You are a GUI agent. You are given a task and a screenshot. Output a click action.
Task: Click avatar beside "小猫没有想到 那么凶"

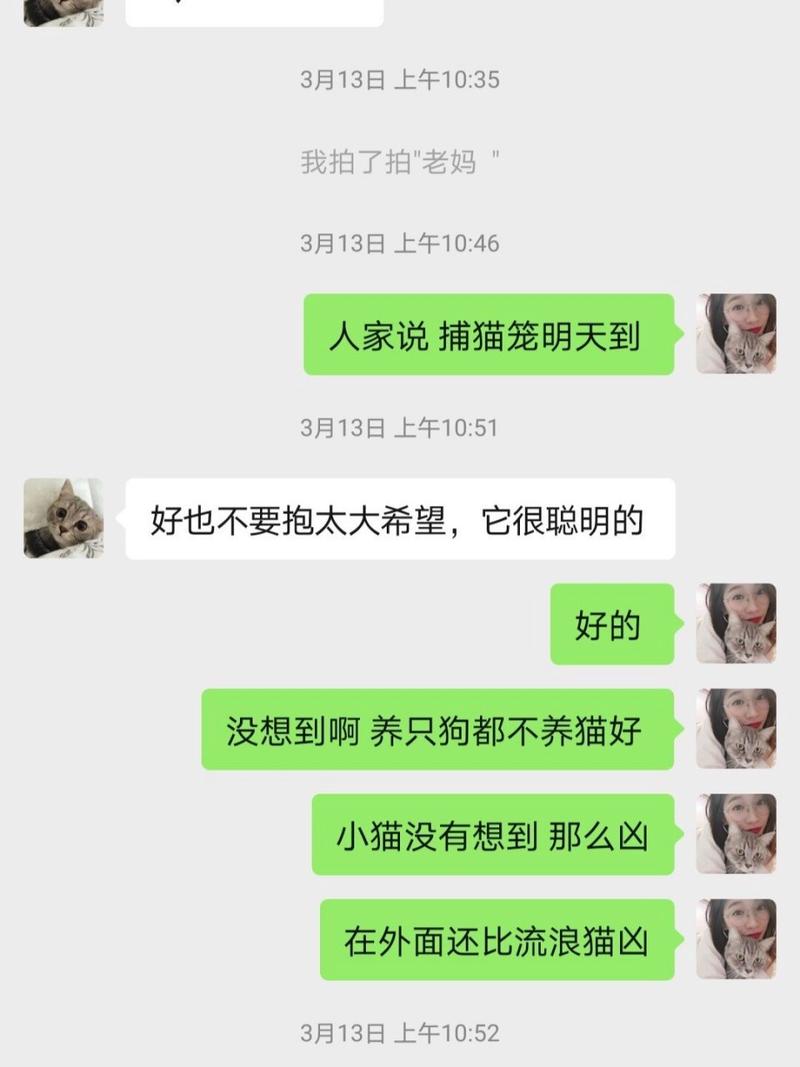737,838
